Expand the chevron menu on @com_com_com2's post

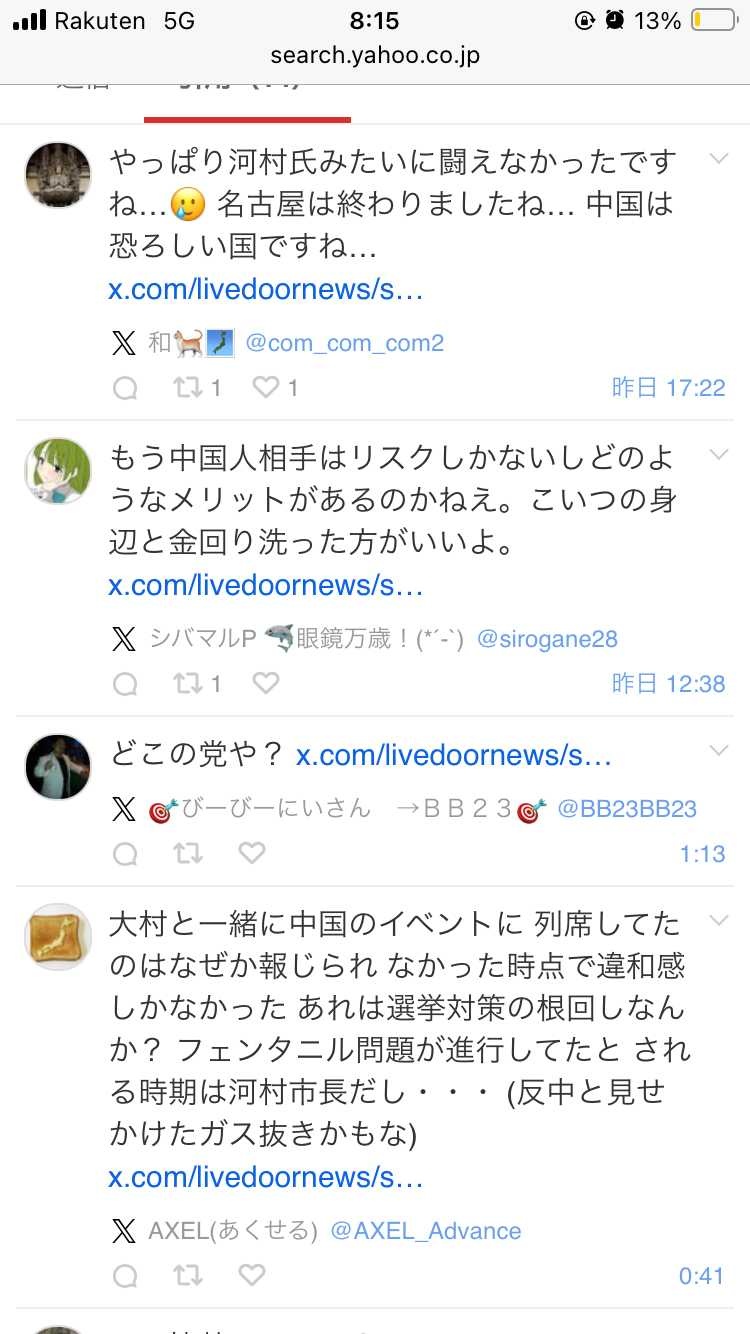click(718, 159)
